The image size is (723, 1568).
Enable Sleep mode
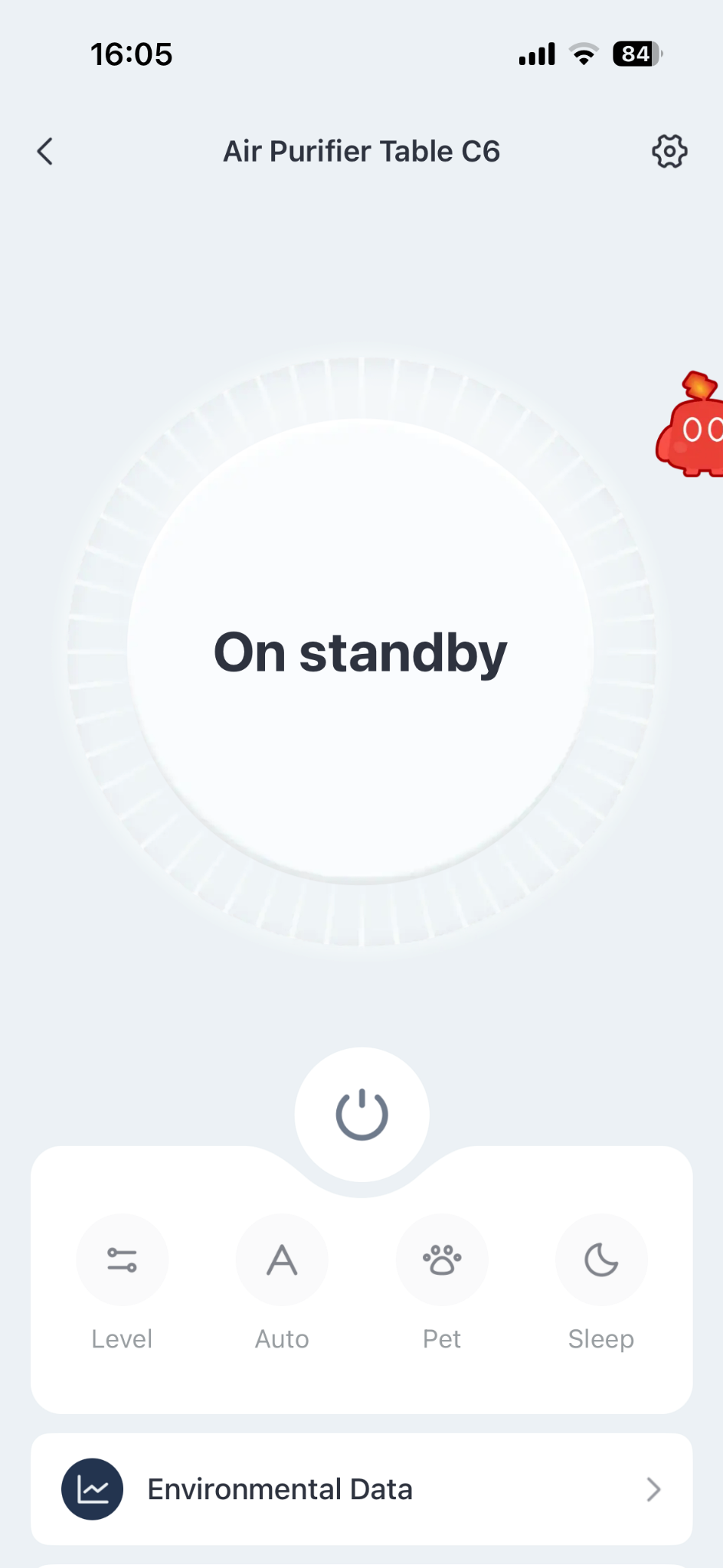[x=601, y=1259]
